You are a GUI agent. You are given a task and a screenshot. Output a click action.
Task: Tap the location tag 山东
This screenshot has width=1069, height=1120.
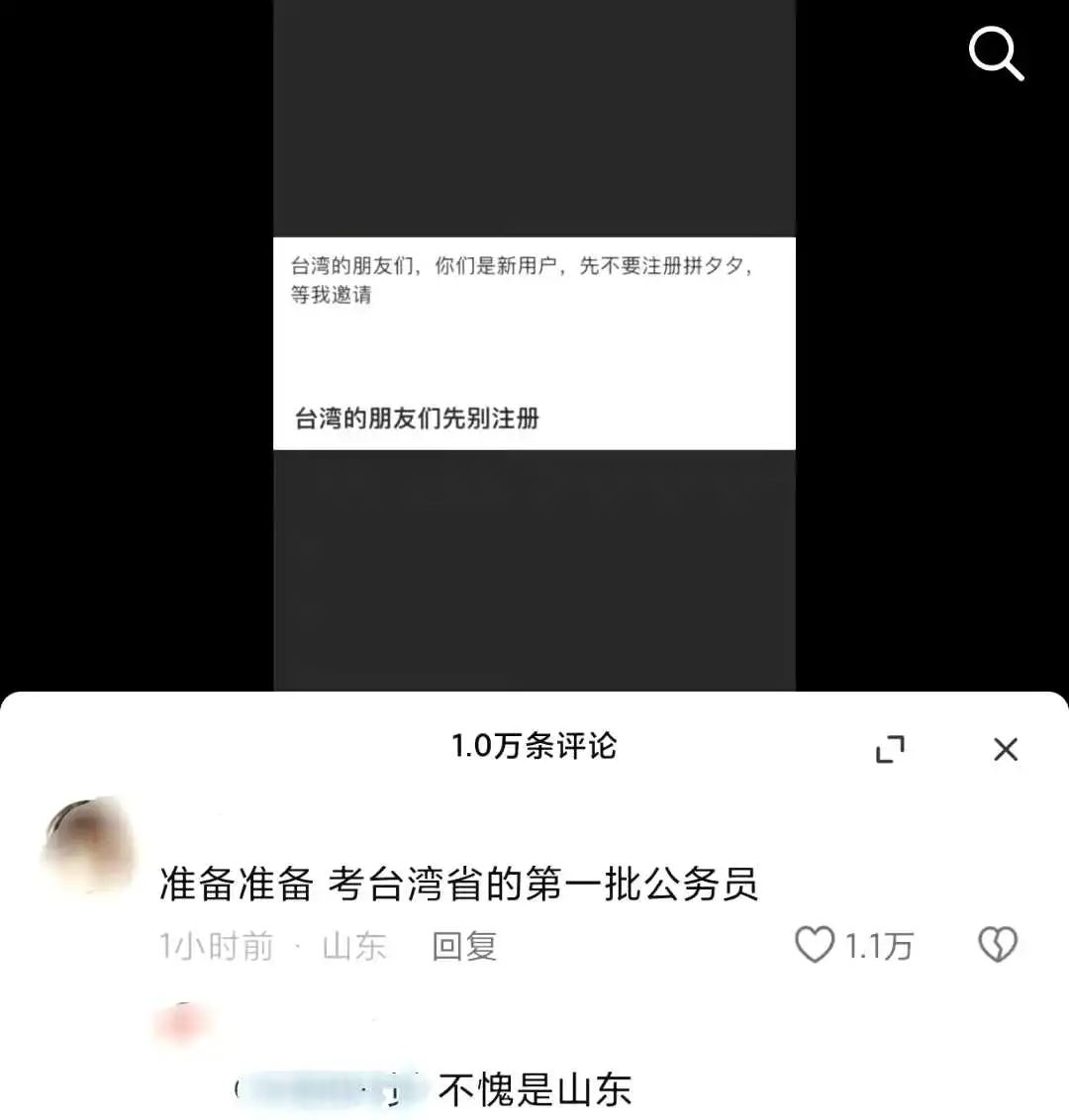(353, 945)
